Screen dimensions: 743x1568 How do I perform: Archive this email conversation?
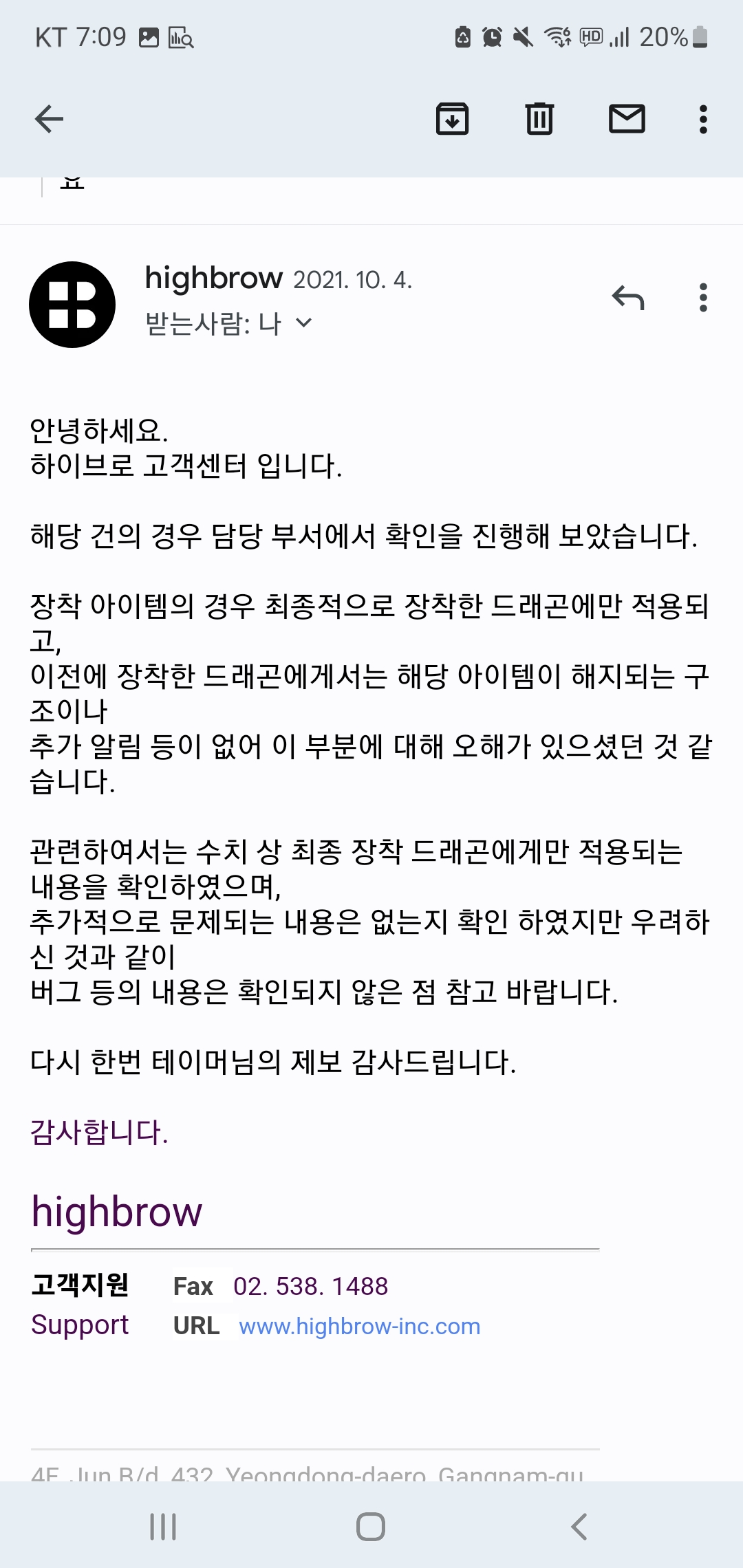[452, 119]
